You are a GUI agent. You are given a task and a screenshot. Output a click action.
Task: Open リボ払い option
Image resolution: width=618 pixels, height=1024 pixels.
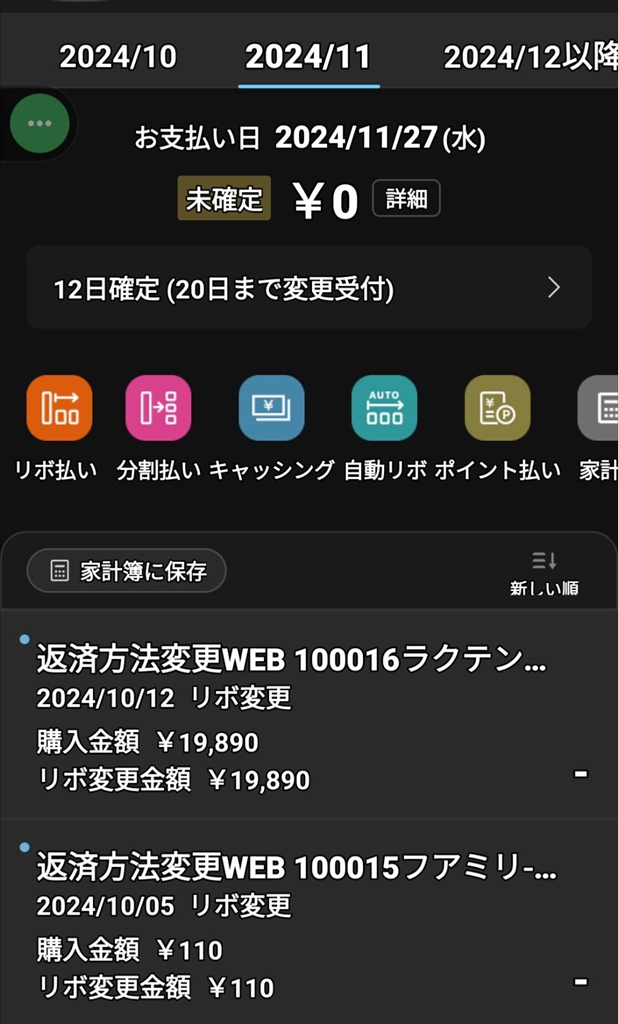[58, 408]
